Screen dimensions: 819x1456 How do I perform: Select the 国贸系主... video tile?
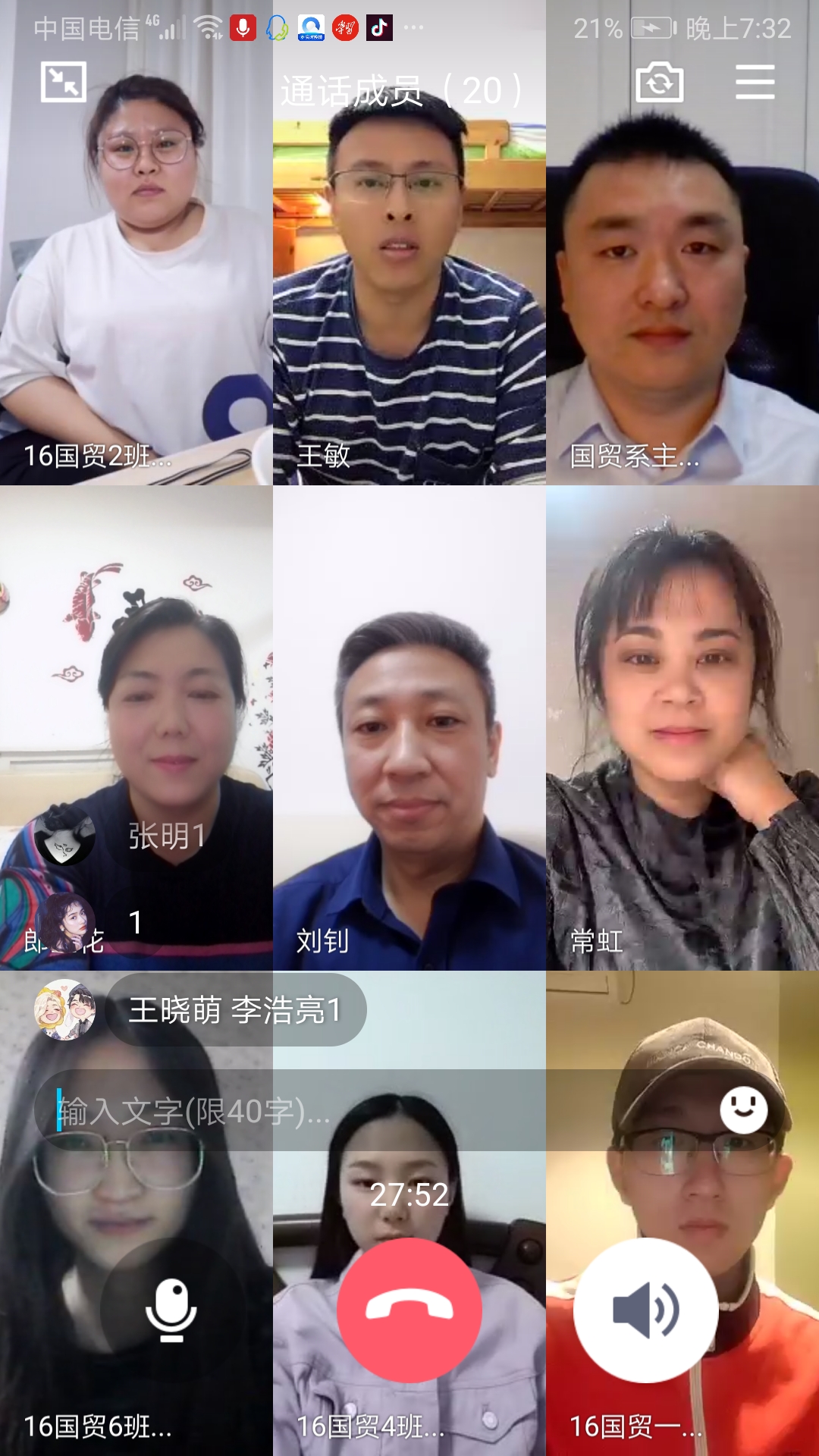[682, 303]
